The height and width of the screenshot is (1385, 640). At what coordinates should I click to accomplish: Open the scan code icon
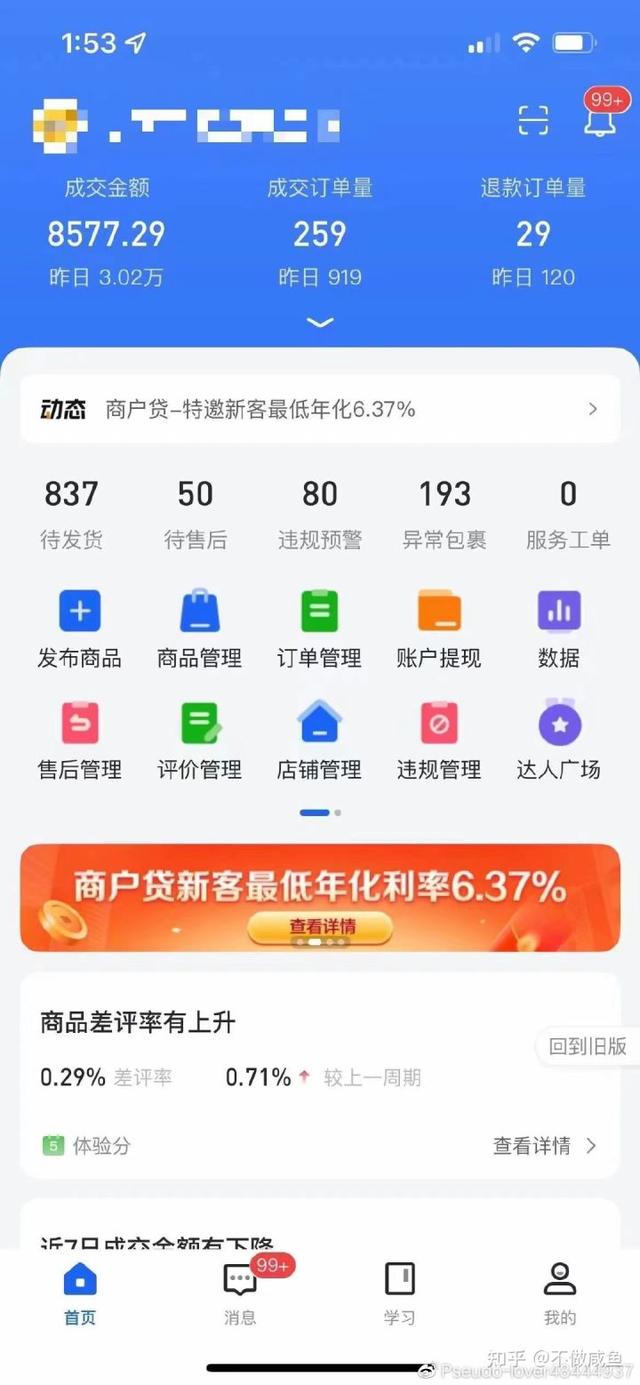(533, 121)
